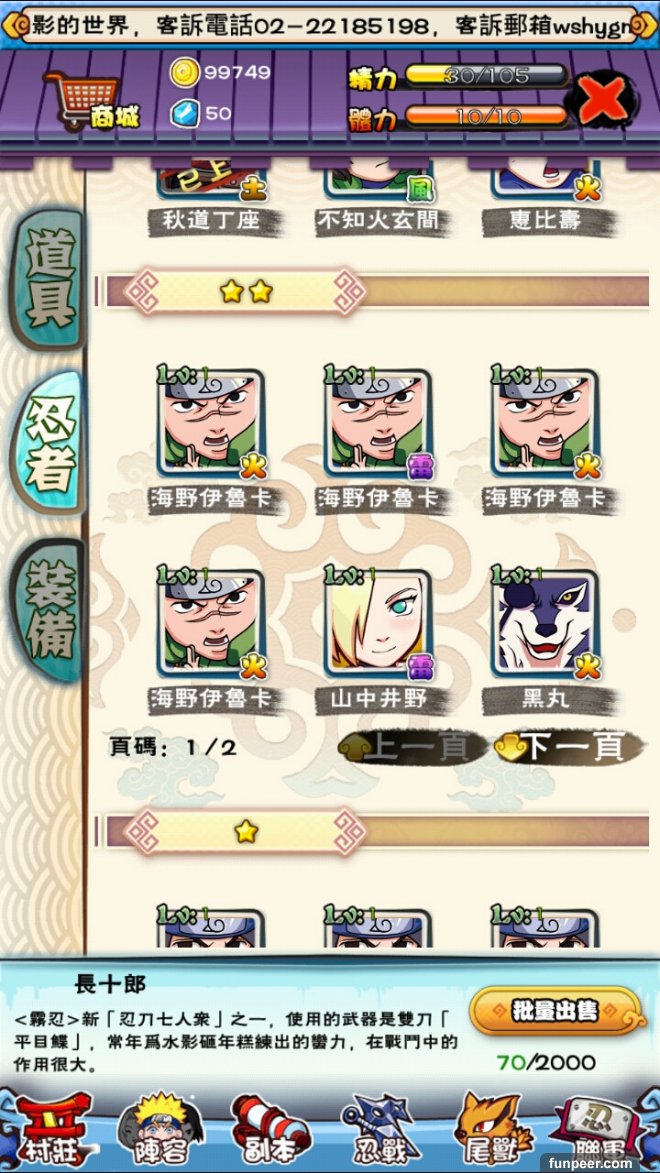660x1173 pixels.
Task: Open the 村莊 village menu
Action: coord(52,1130)
